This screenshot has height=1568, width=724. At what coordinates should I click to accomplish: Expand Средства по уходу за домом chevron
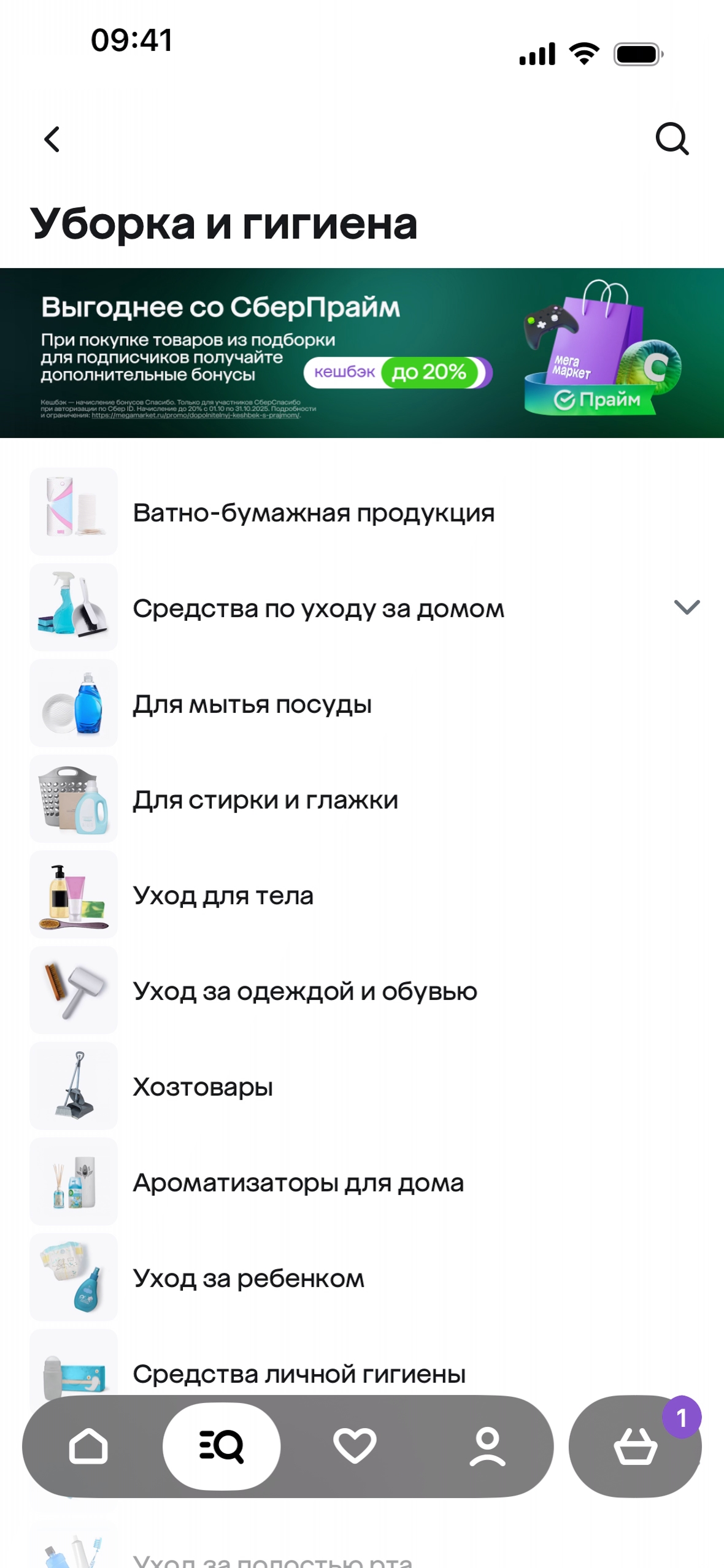click(686, 607)
